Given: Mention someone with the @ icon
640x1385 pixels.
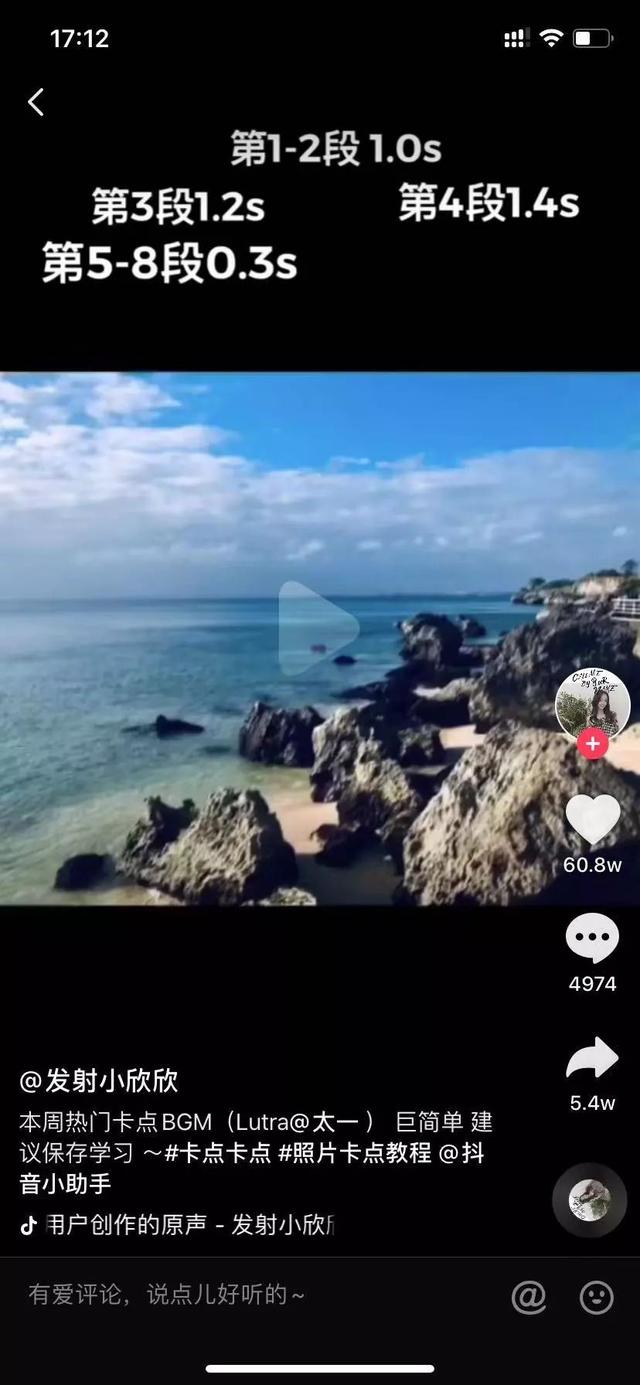Looking at the screenshot, I should tap(528, 1297).
